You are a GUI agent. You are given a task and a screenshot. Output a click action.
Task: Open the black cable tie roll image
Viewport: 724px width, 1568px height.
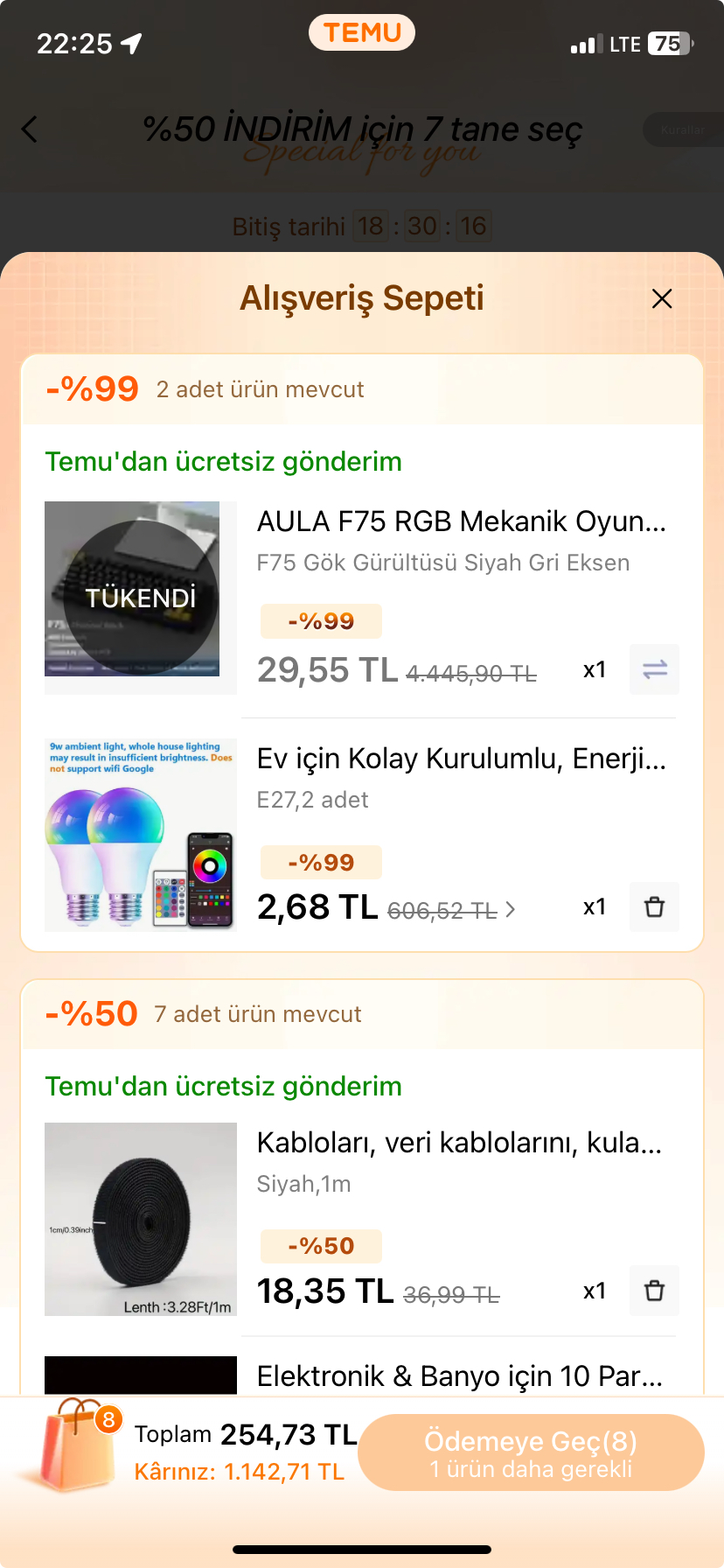point(141,1219)
